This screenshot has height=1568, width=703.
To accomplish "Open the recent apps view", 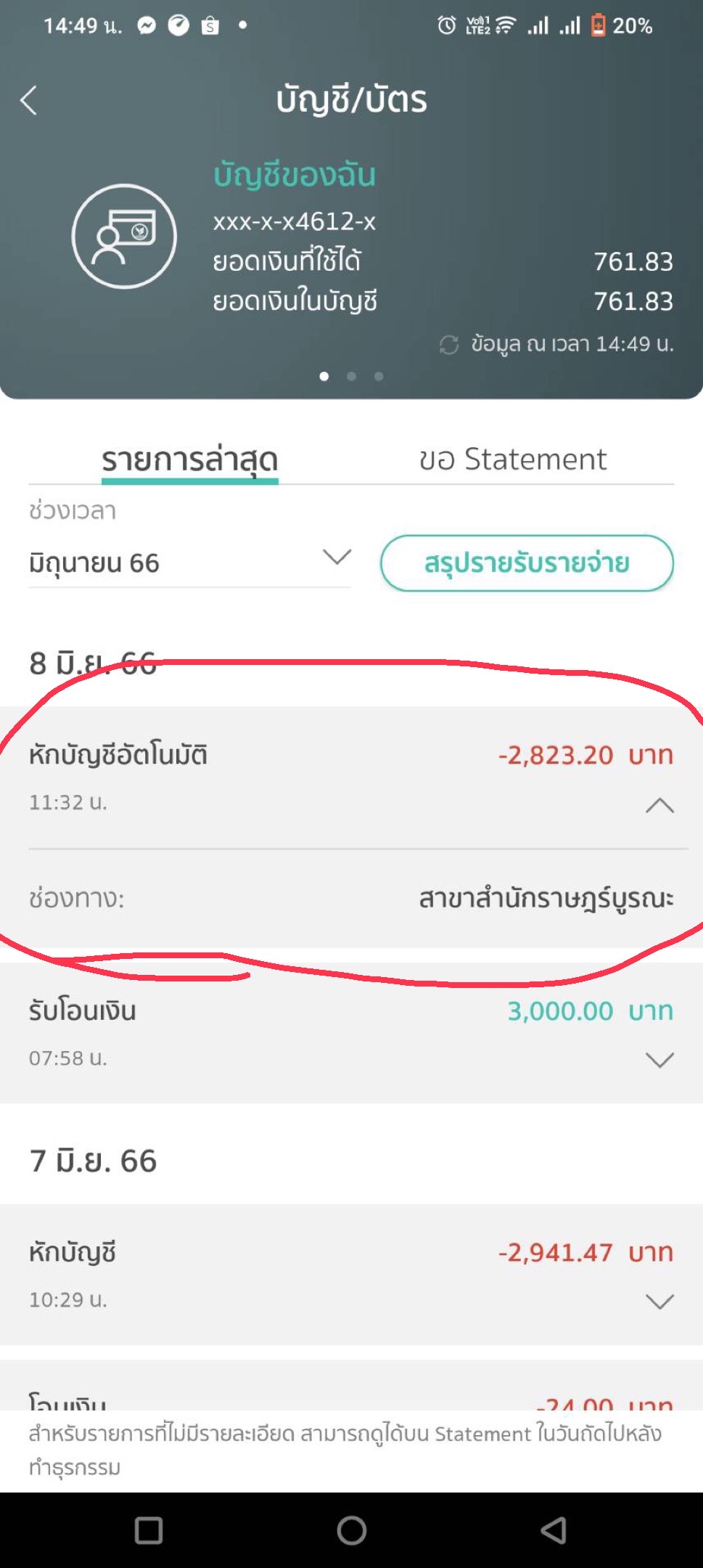I will tap(149, 1530).
